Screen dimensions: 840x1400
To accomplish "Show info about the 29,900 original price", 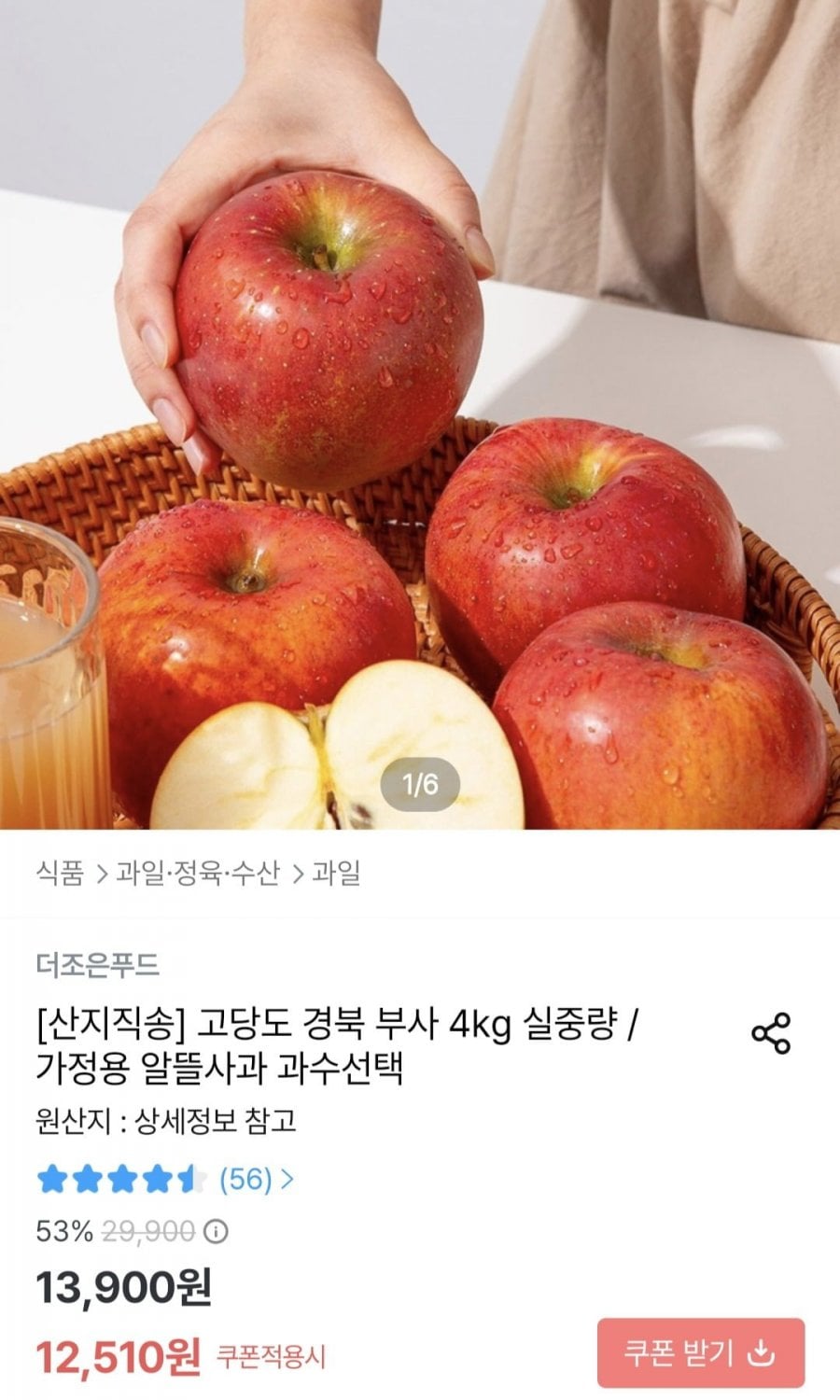I will (216, 1232).
